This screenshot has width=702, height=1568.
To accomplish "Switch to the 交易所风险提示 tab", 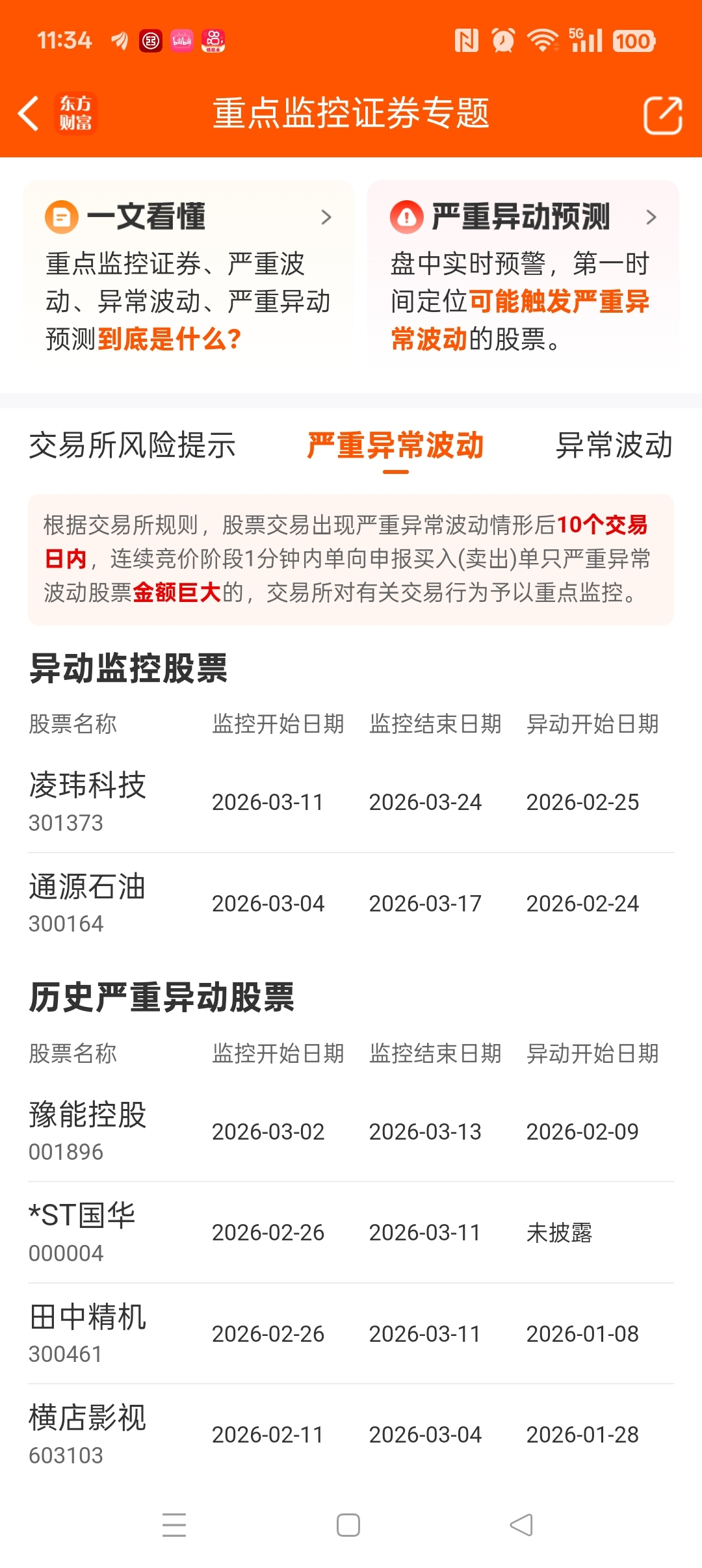I will tap(133, 445).
